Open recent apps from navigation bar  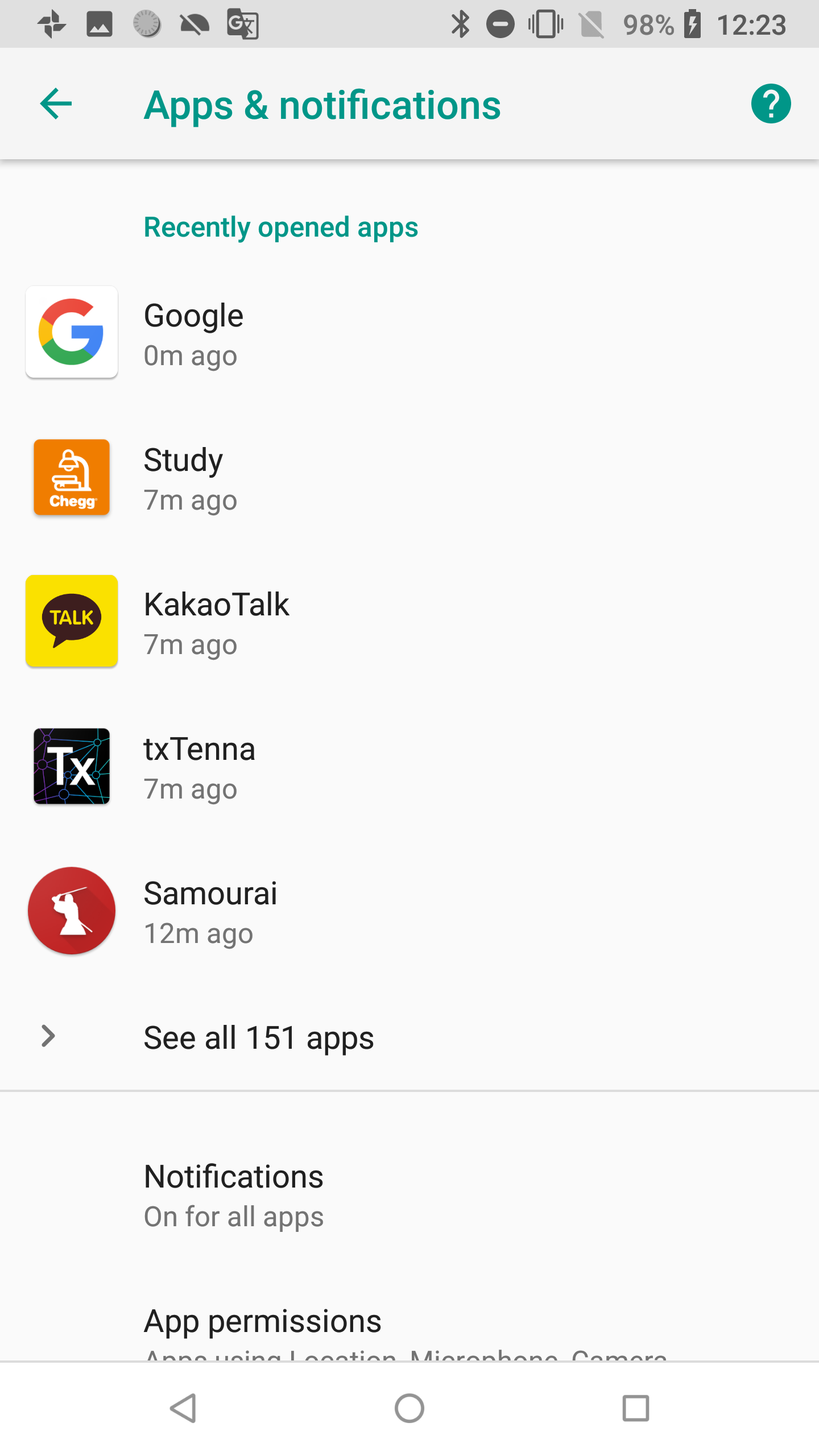pos(635,1408)
